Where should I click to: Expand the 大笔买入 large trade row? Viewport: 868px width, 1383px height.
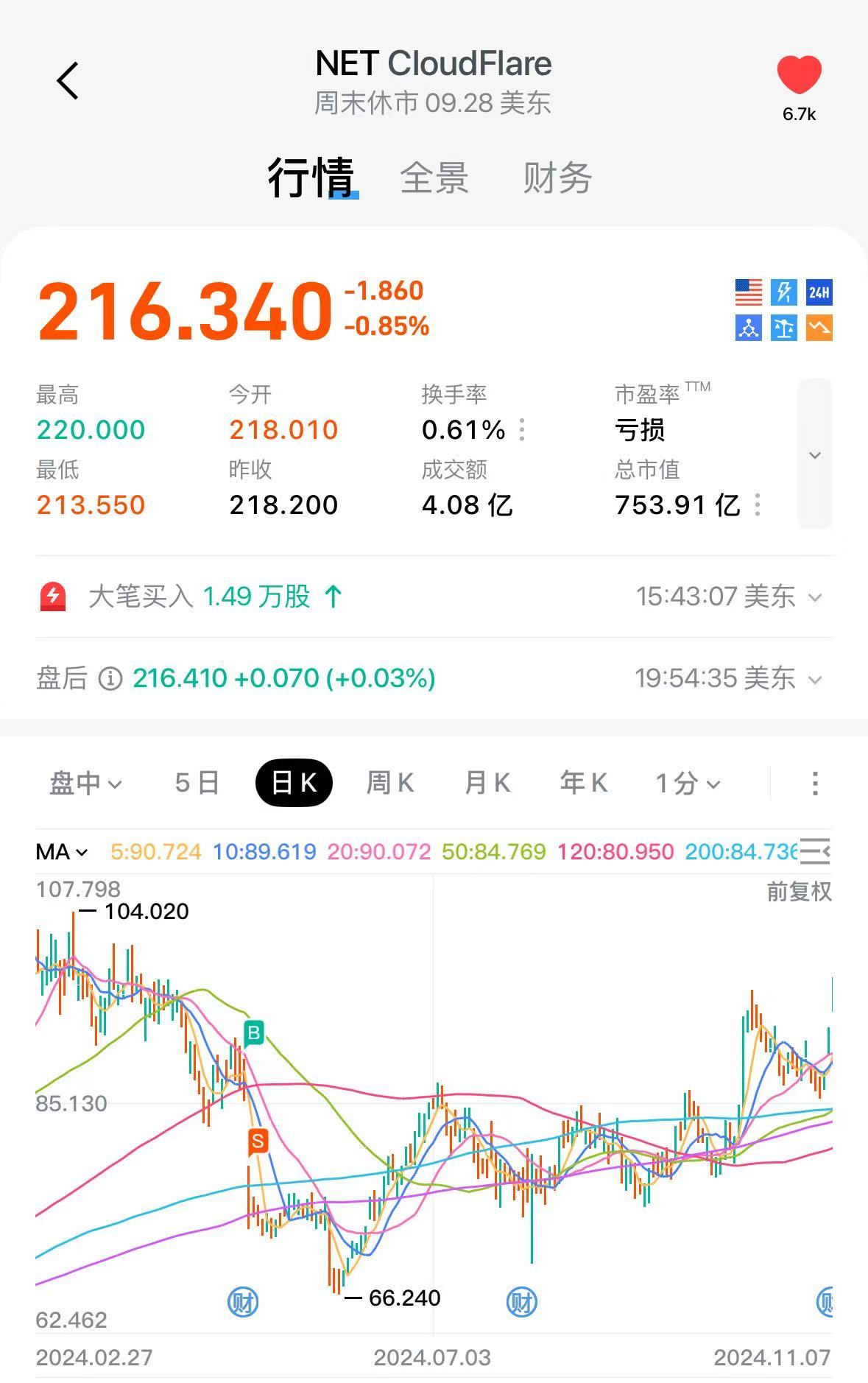pos(814,597)
